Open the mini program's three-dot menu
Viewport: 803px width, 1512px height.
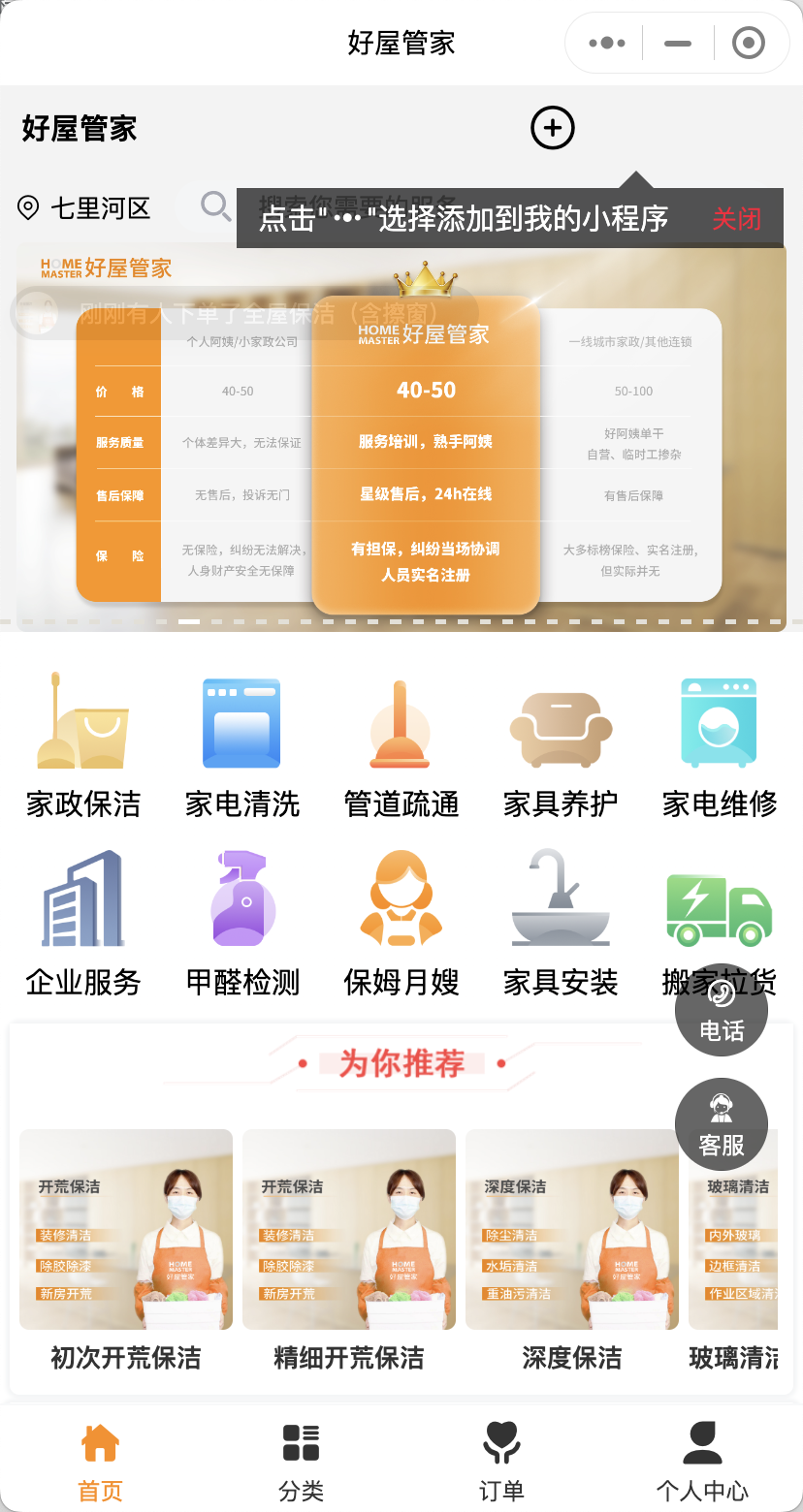tap(607, 43)
